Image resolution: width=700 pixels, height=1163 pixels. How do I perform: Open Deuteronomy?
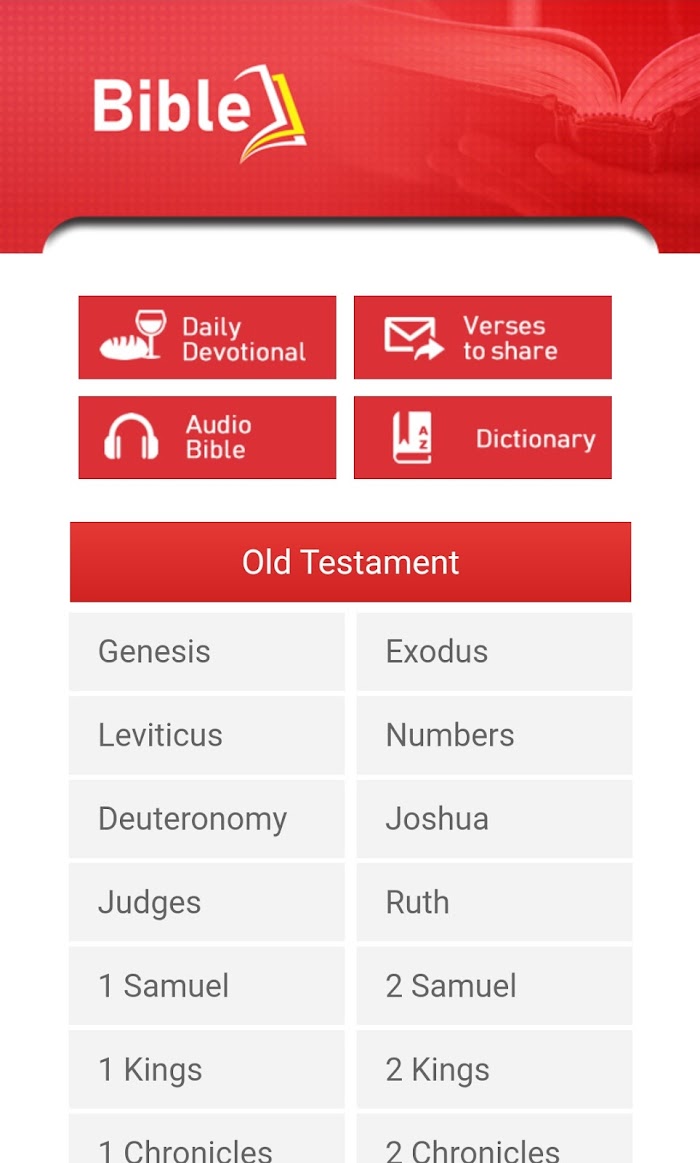coord(207,820)
